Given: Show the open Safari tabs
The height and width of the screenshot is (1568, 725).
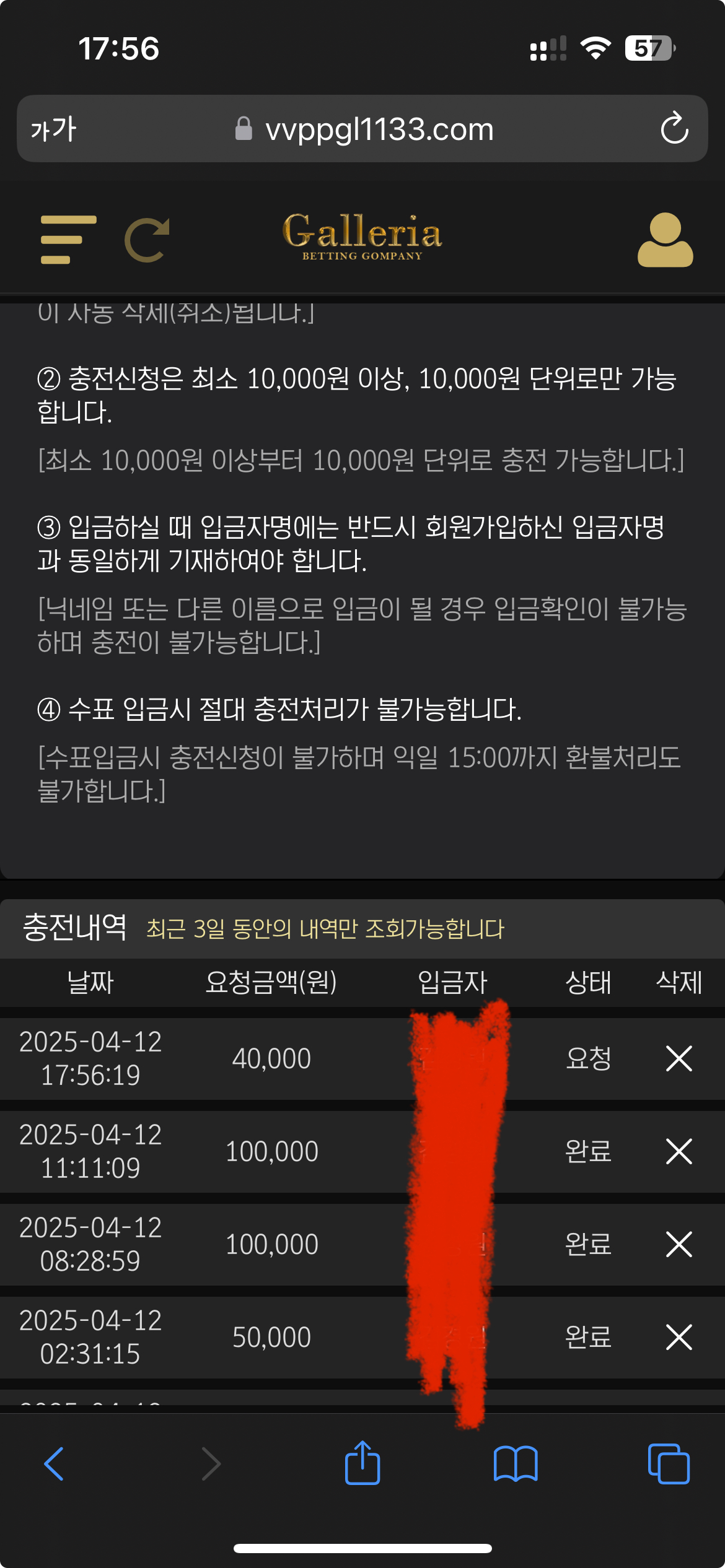Looking at the screenshot, I should (668, 1464).
